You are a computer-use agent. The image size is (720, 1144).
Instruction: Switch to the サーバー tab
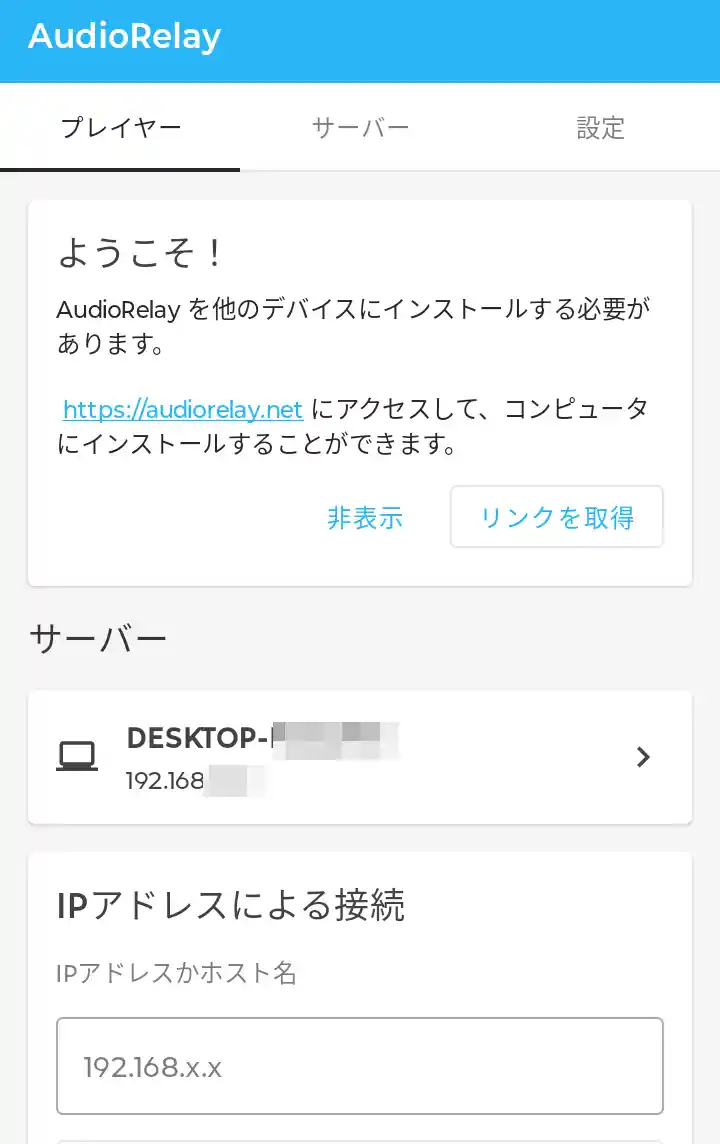pyautogui.click(x=362, y=128)
